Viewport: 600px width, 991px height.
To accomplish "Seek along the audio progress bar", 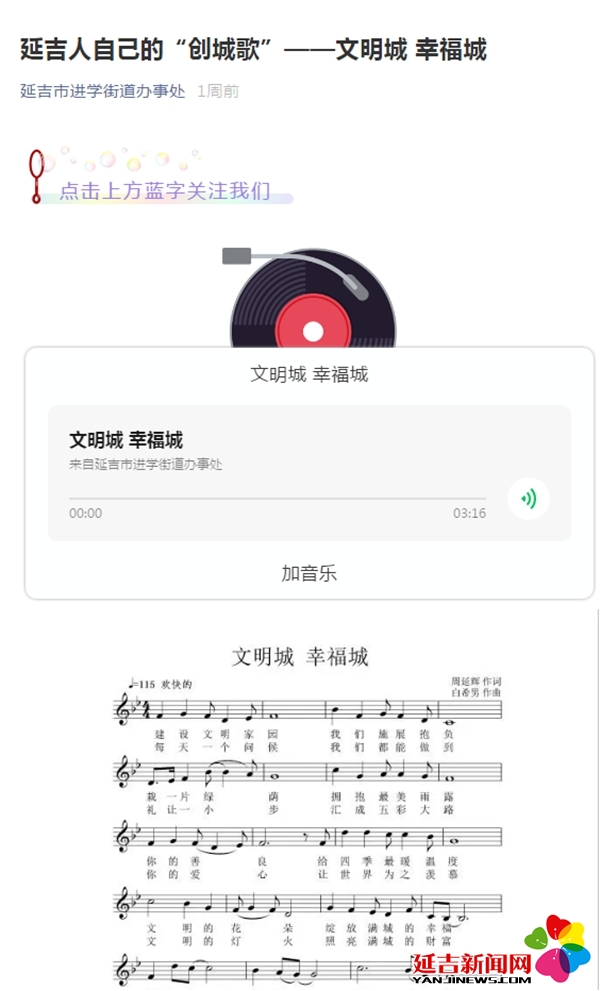I will [x=277, y=498].
